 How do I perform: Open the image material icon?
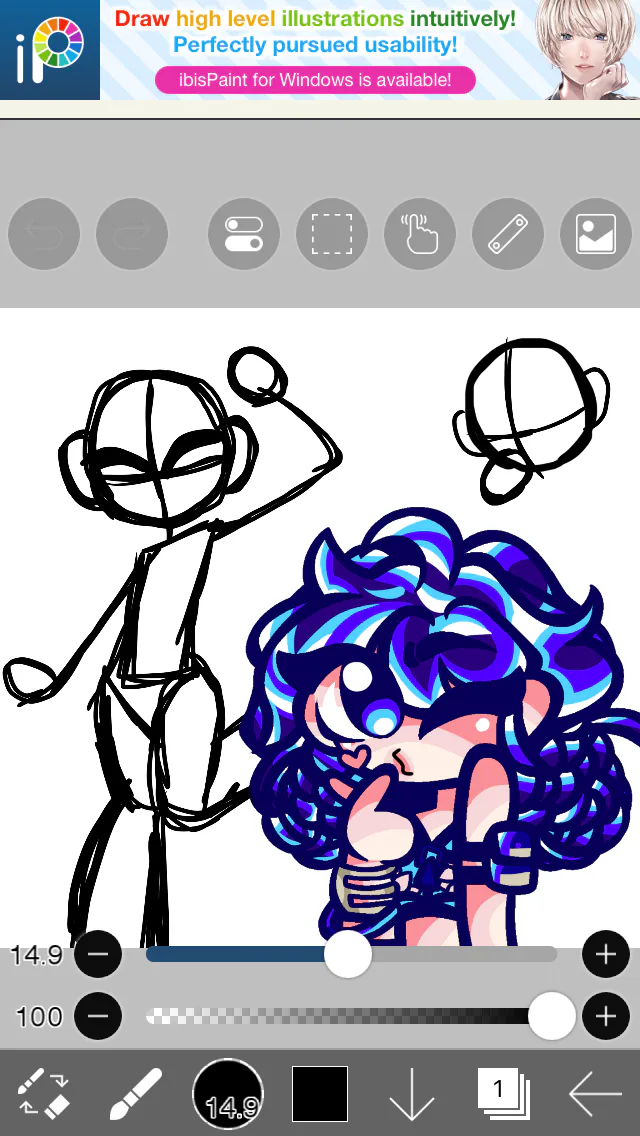tap(596, 234)
